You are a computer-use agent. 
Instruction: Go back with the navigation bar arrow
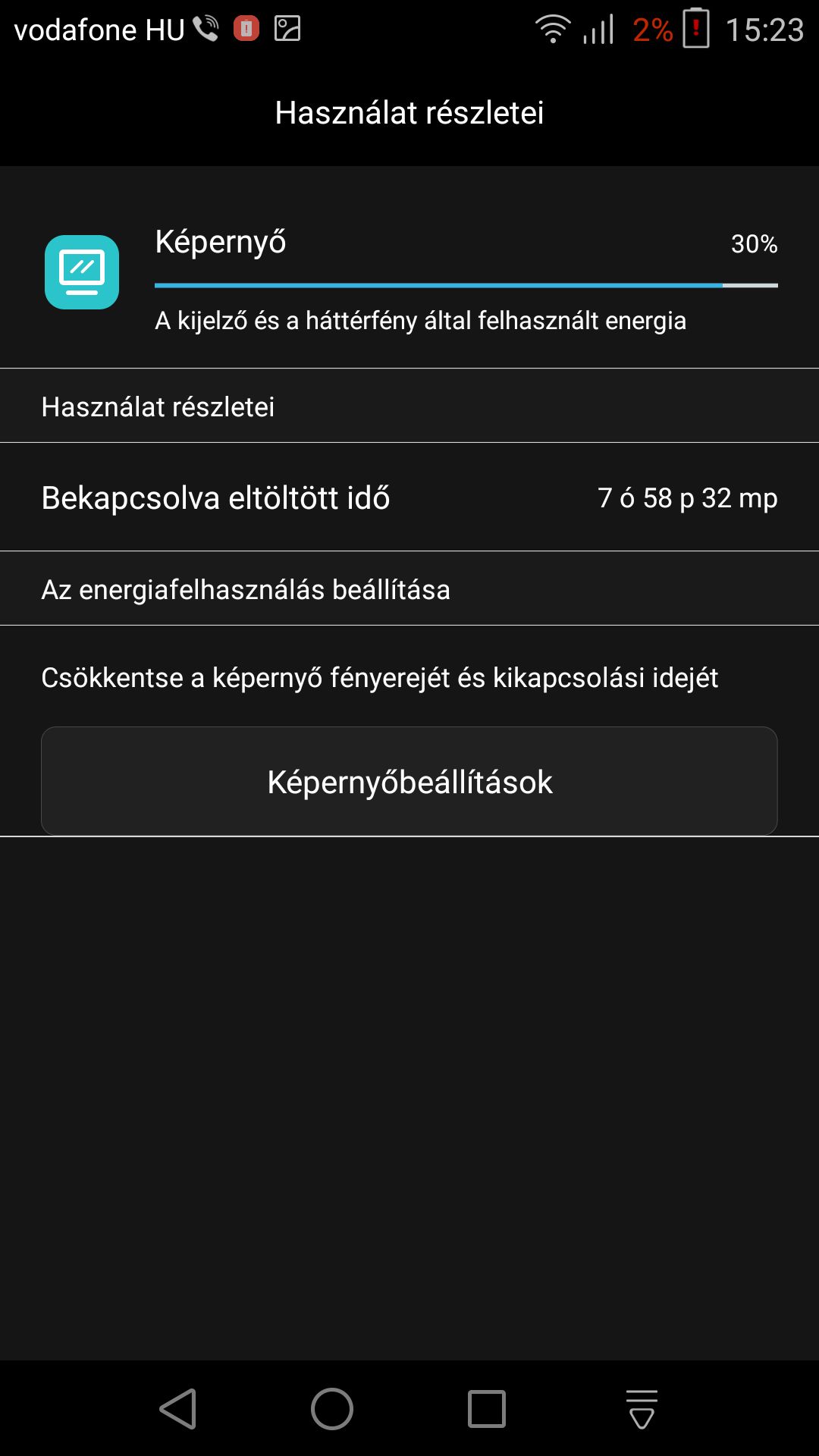(x=179, y=1409)
